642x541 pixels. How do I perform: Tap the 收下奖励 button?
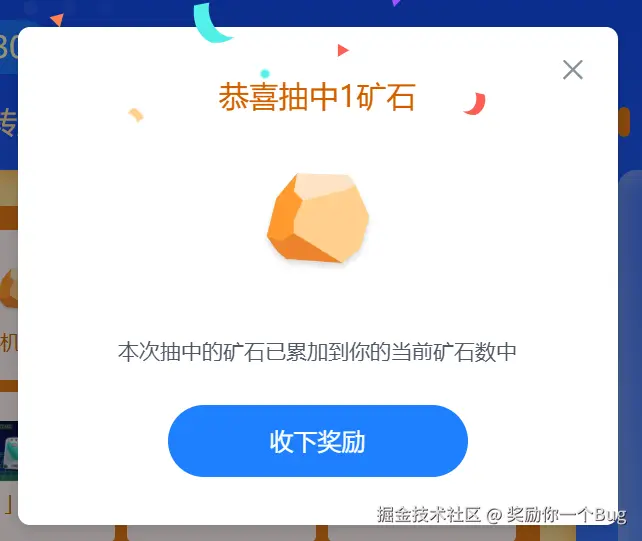318,441
